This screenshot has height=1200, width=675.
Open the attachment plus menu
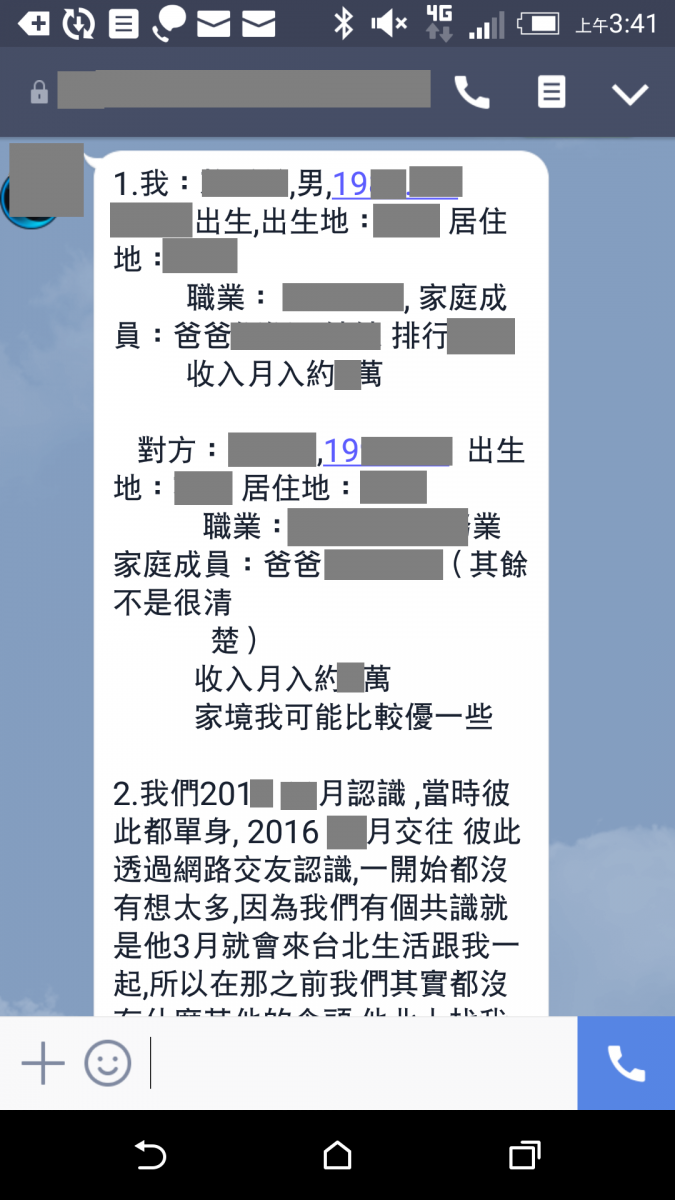tap(42, 1063)
